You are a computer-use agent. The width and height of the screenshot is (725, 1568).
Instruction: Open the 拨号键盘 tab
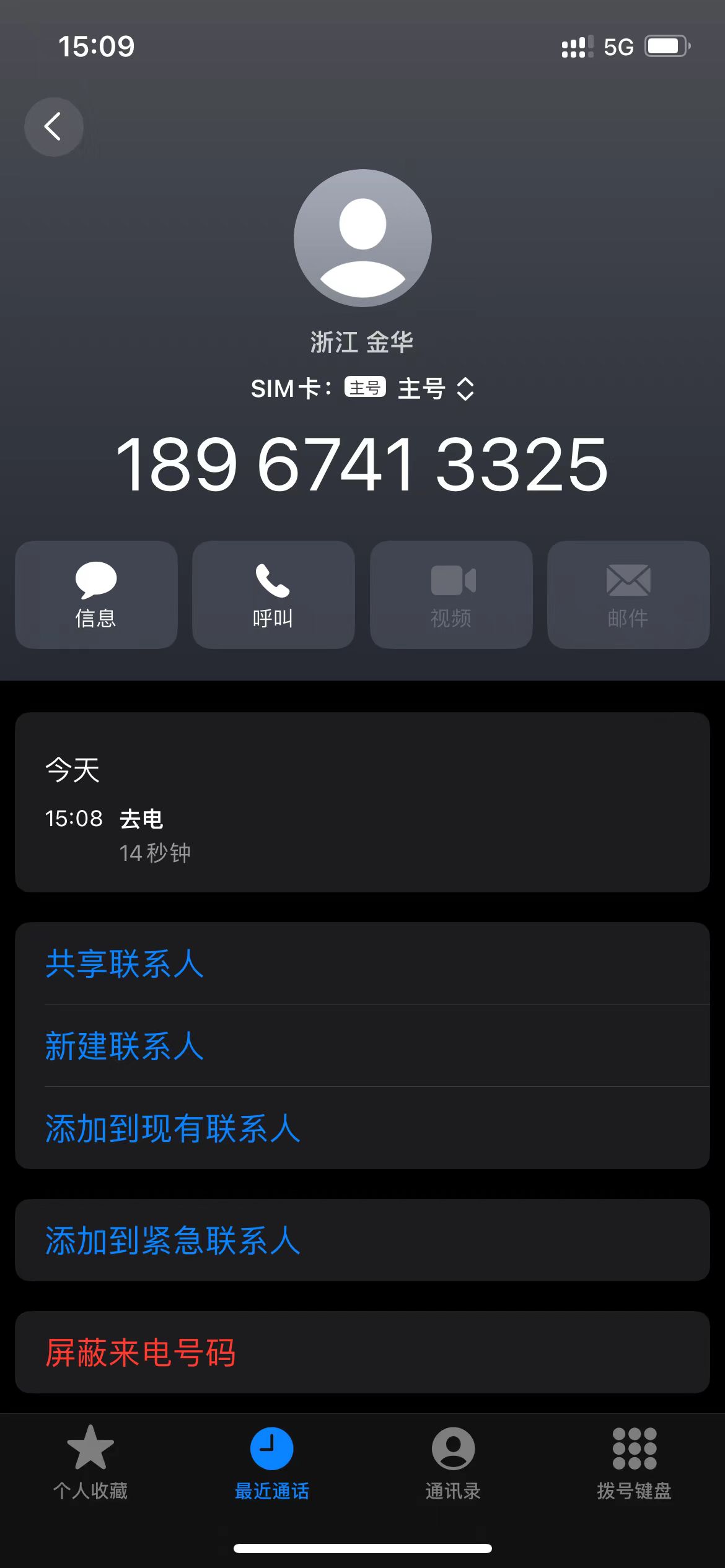pyautogui.click(x=634, y=1463)
